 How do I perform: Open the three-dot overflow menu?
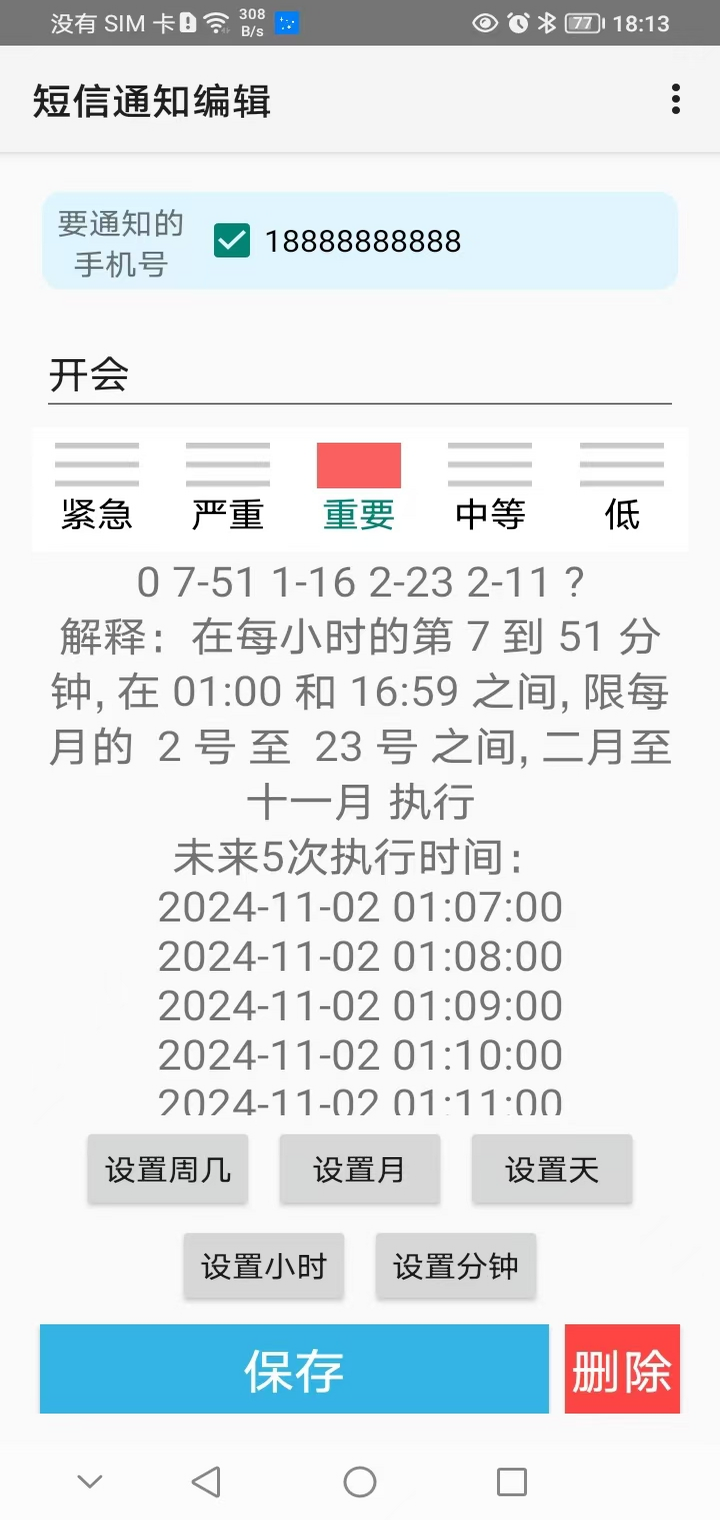pyautogui.click(x=676, y=100)
